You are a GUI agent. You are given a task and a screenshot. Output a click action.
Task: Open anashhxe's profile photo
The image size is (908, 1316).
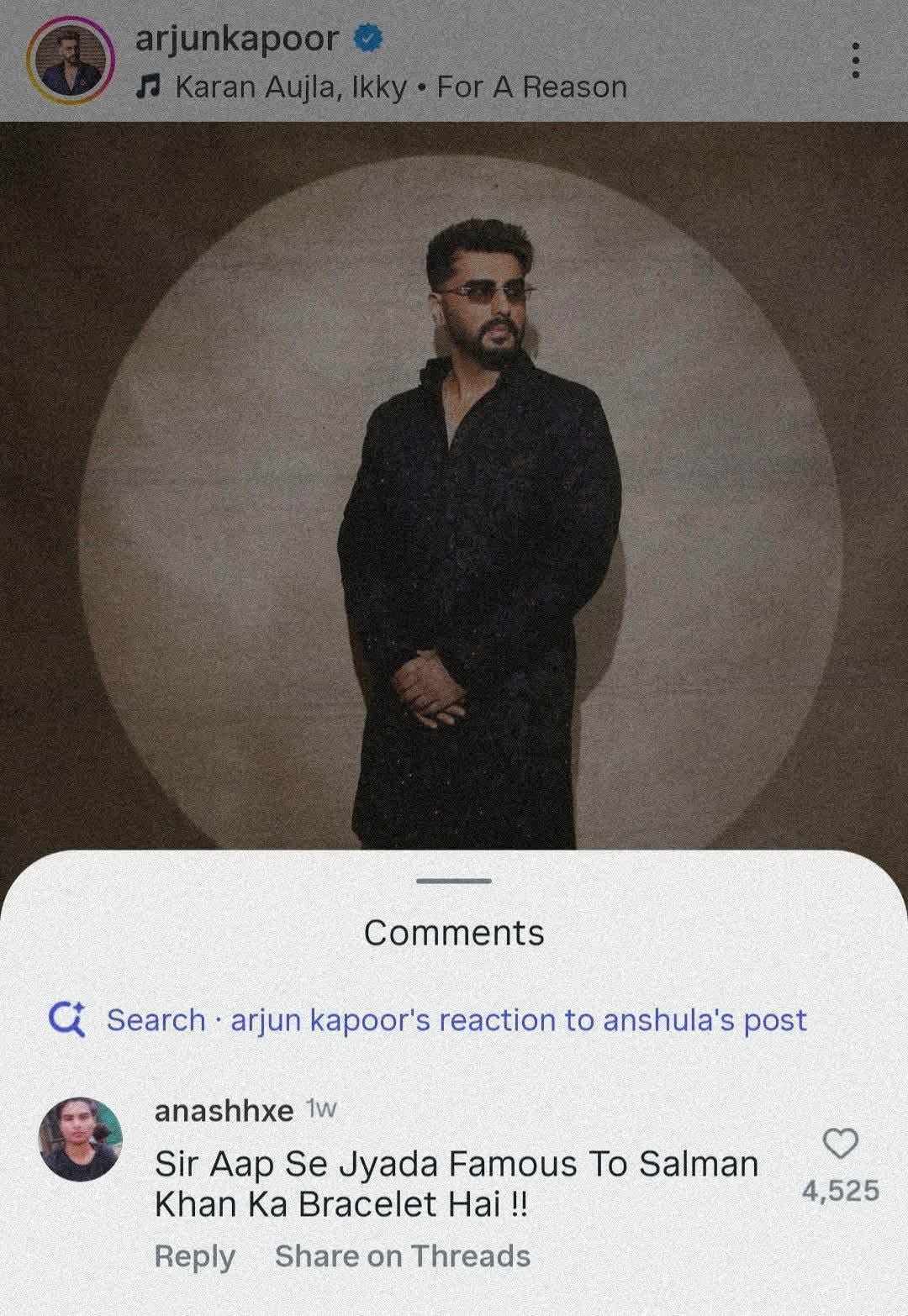point(81,1140)
